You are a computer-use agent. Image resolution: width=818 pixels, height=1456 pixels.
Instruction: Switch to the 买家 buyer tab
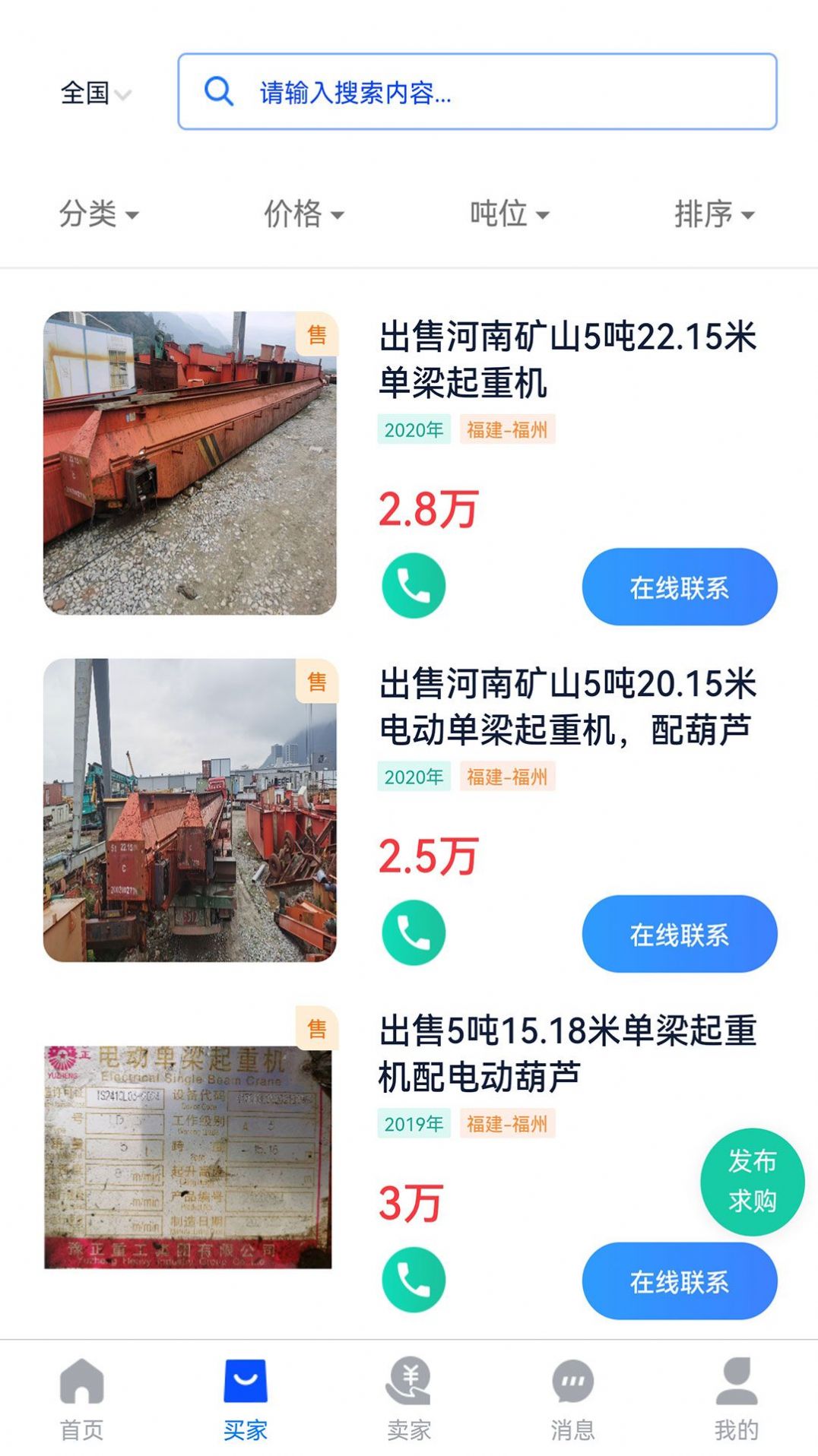point(245,1402)
